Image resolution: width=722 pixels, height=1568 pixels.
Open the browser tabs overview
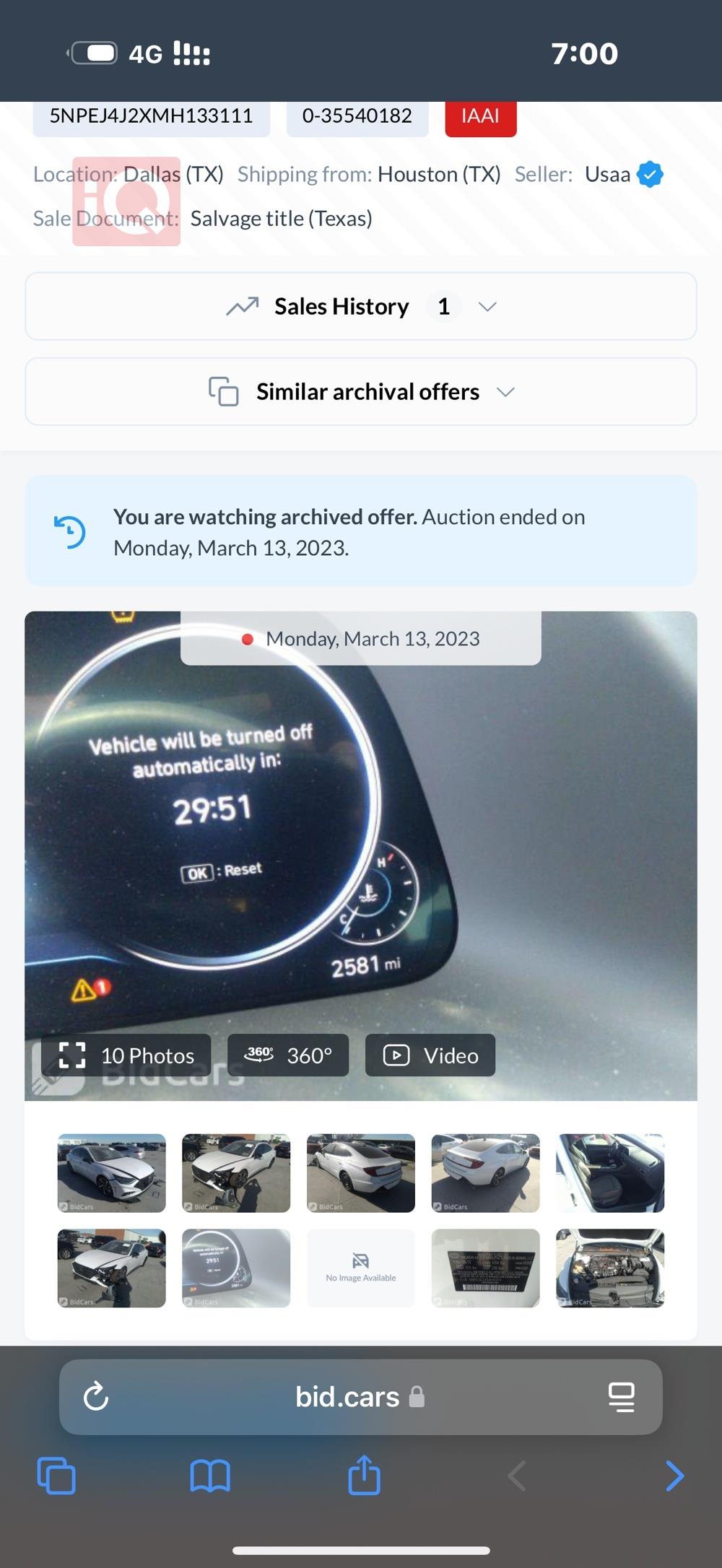click(56, 1476)
